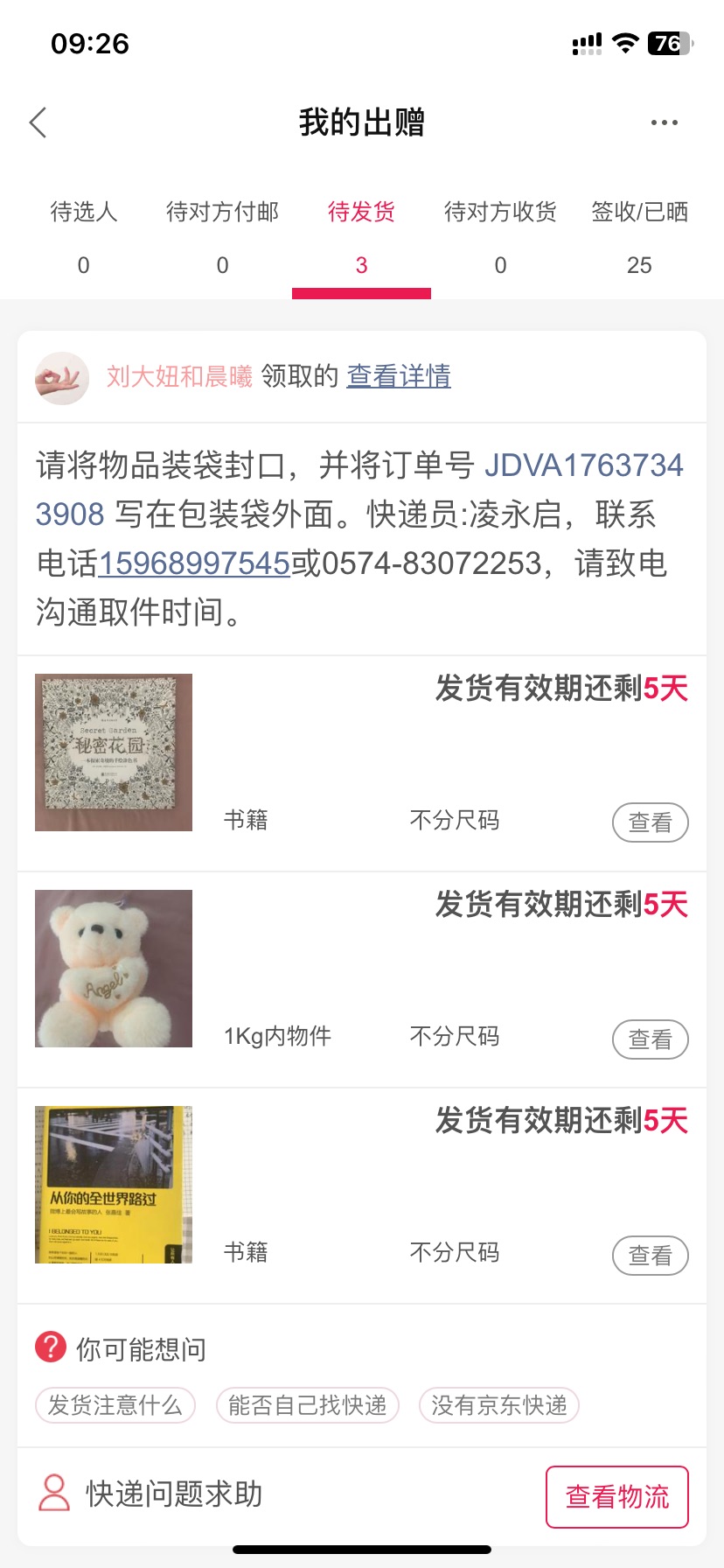Tap 查看 for the teddy bear item
The width and height of the screenshot is (724, 1568).
(651, 1039)
